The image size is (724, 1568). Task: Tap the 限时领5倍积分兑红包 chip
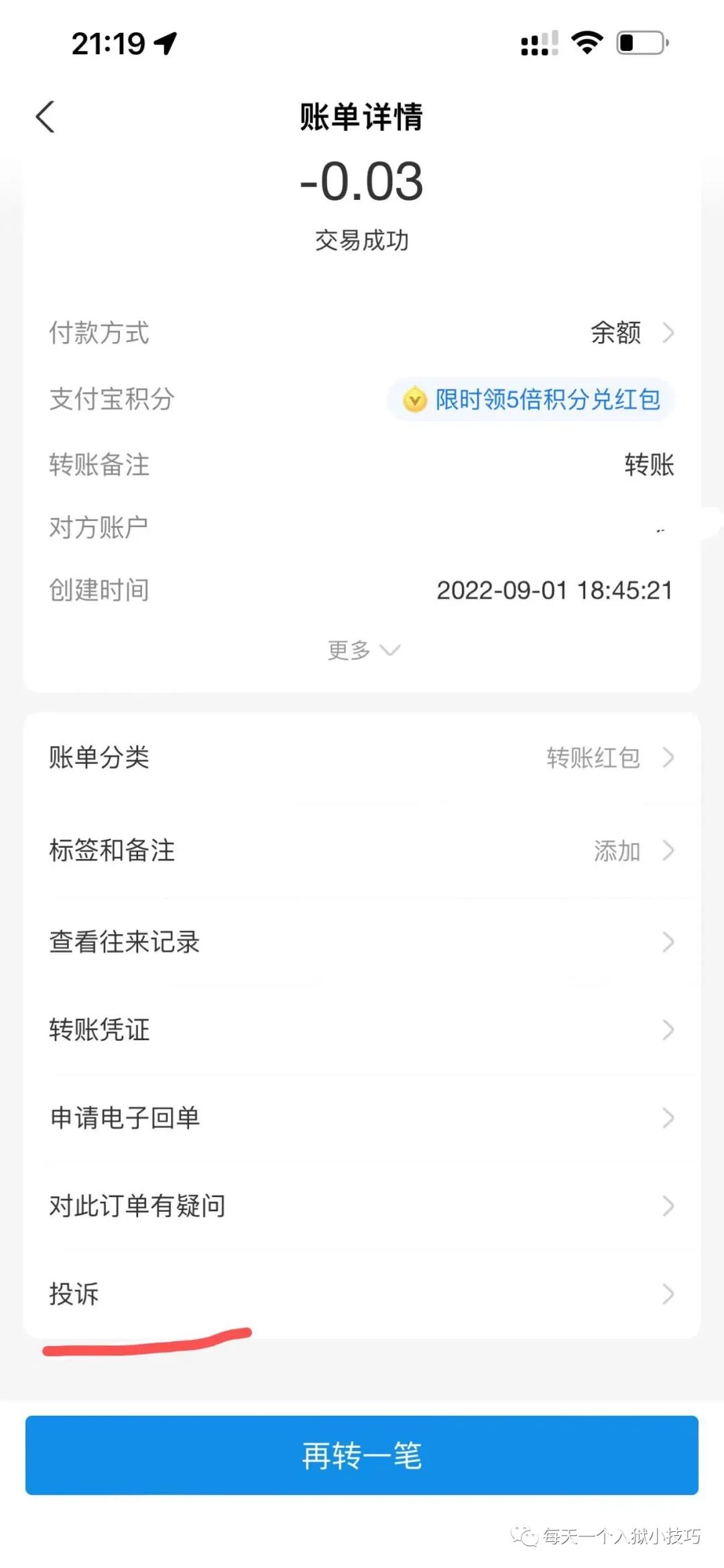[531, 400]
